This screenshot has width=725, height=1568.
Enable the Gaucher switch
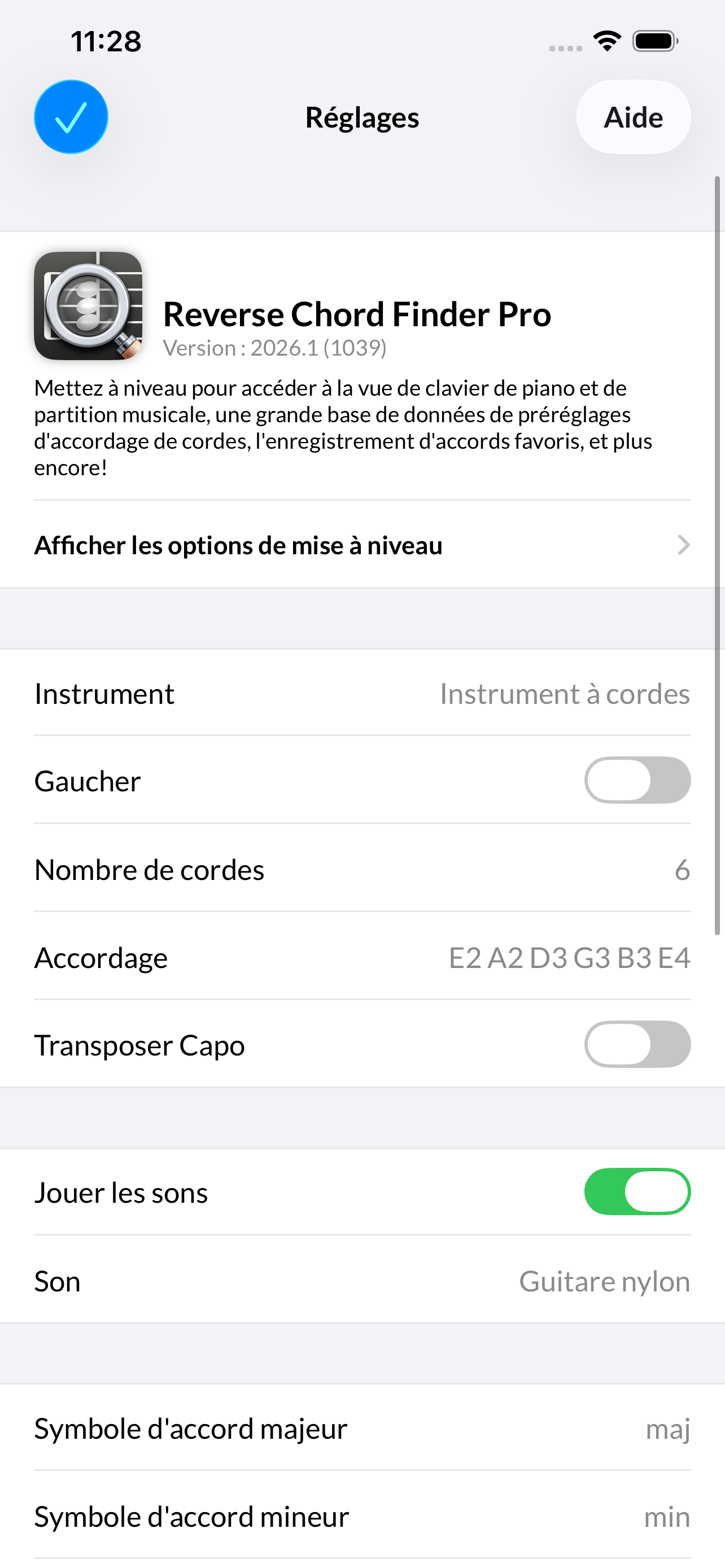click(637, 781)
